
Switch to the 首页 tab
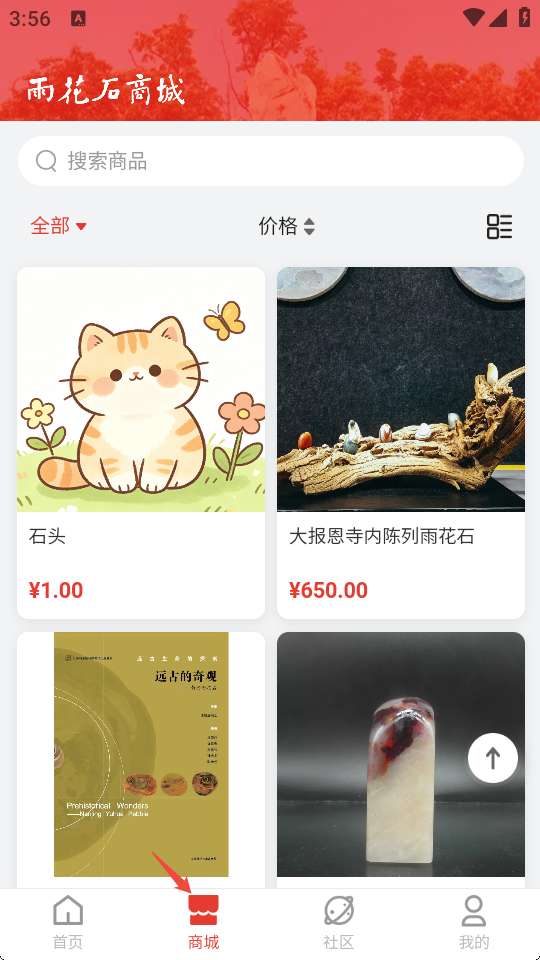pyautogui.click(x=67, y=922)
